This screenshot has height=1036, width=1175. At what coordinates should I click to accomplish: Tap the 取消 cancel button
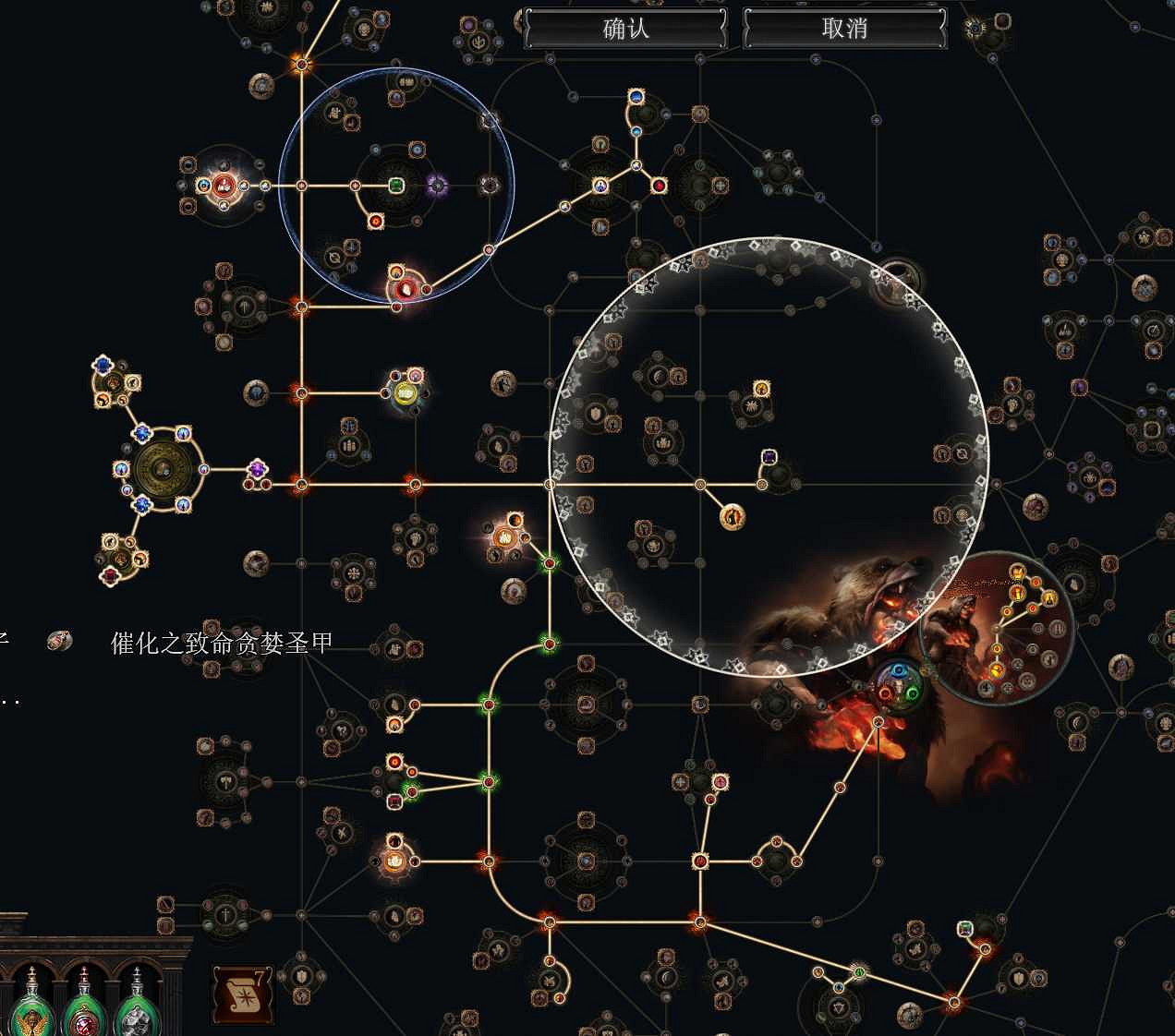click(844, 29)
